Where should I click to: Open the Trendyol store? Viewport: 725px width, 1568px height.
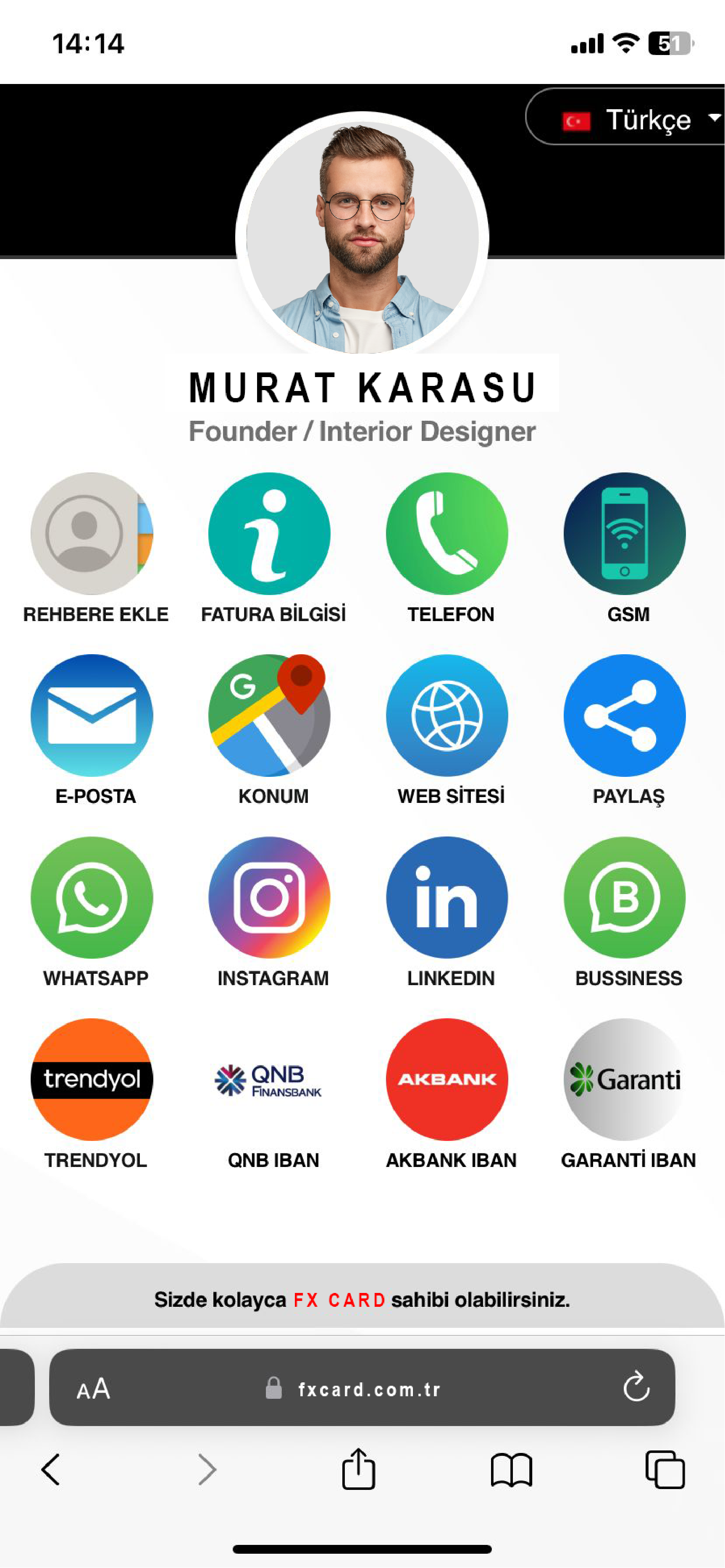(92, 1079)
